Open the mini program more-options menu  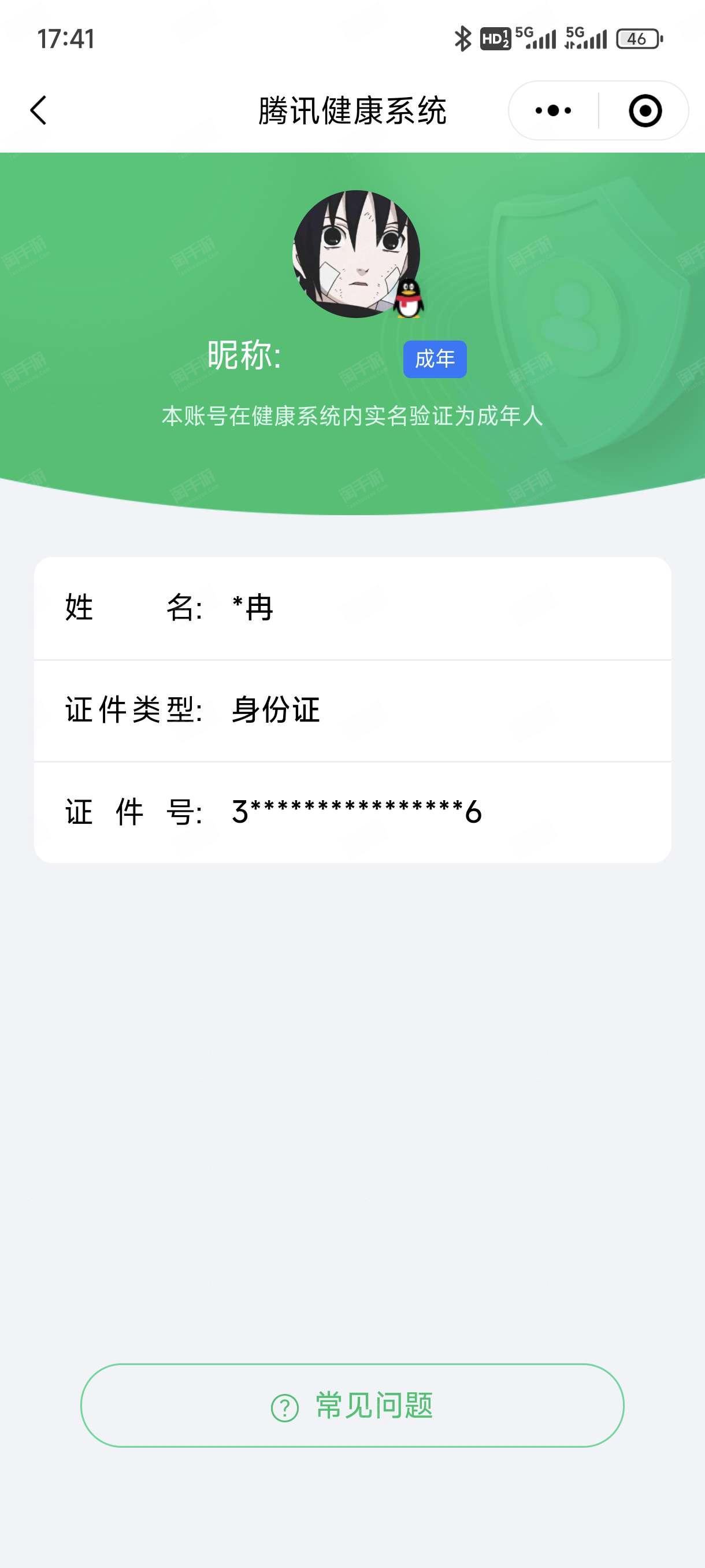click(x=553, y=111)
